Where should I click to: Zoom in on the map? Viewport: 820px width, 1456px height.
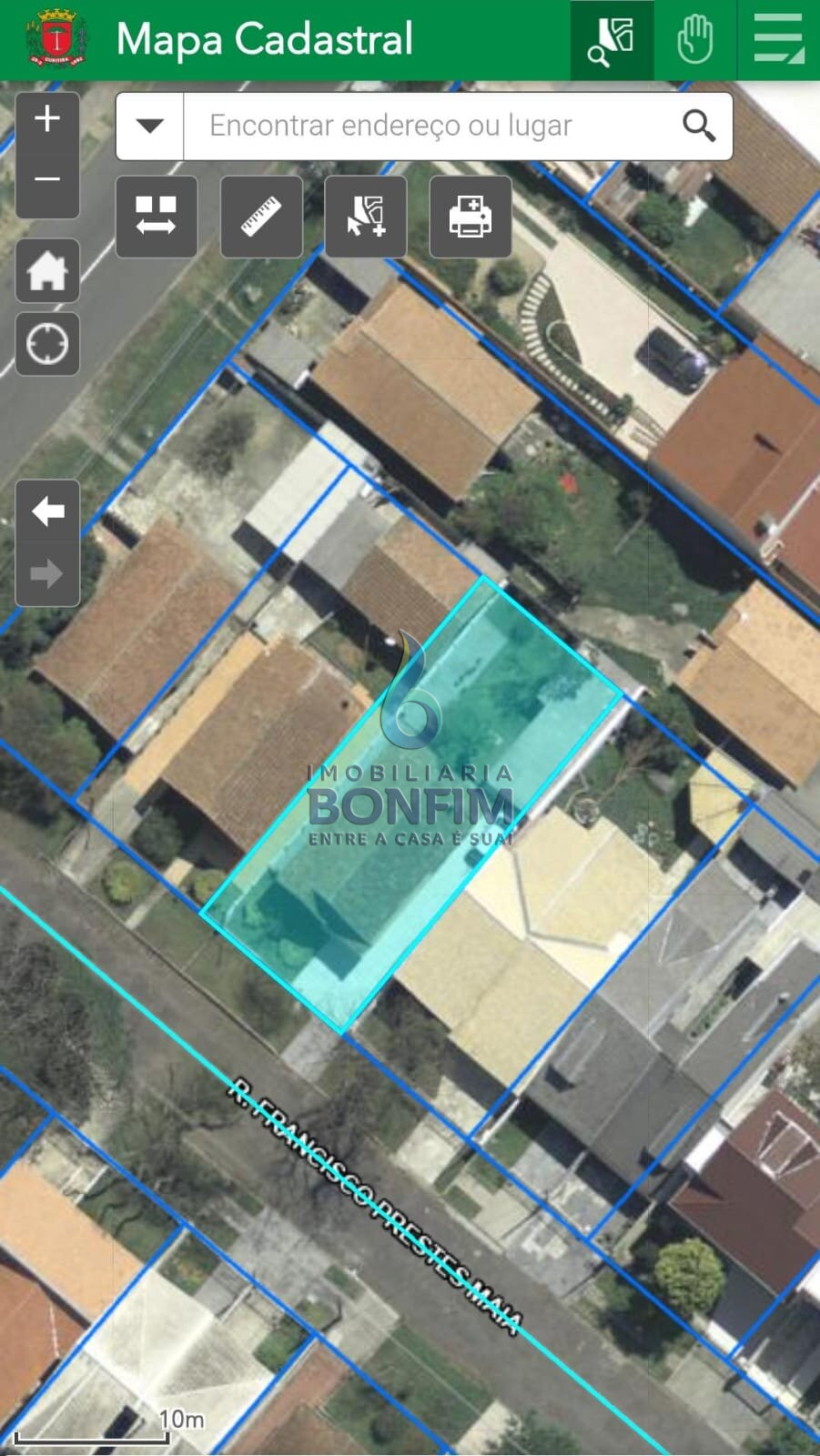[47, 119]
